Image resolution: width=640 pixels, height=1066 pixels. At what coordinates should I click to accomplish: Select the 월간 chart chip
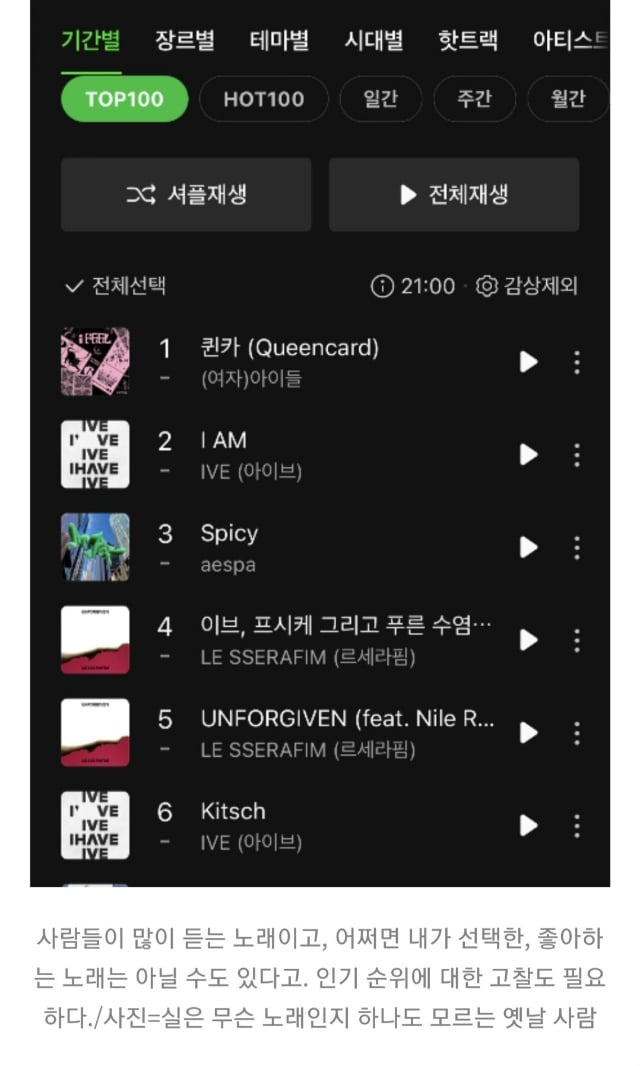click(568, 99)
